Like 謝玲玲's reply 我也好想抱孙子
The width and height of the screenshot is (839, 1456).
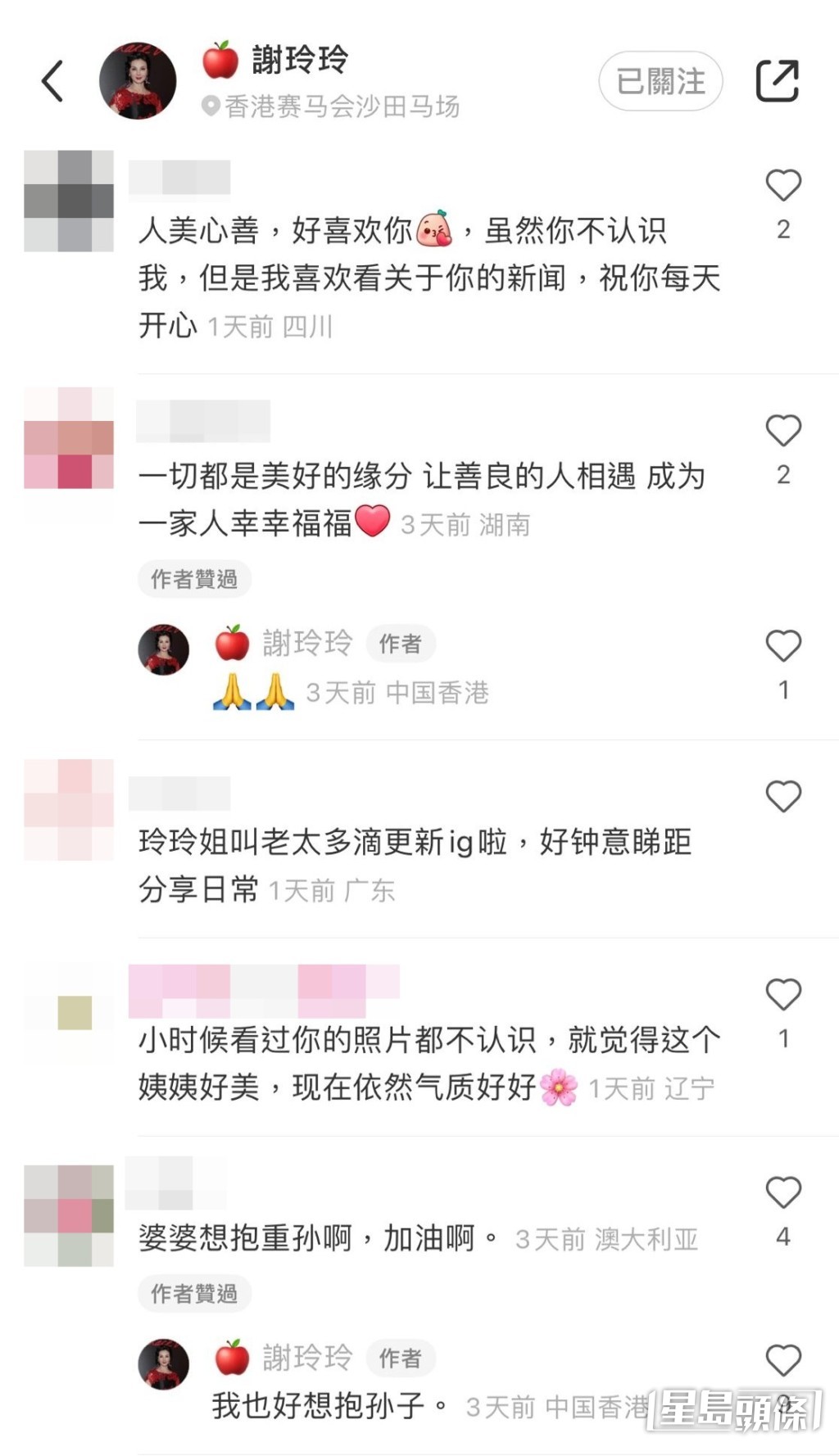pyautogui.click(x=783, y=1360)
